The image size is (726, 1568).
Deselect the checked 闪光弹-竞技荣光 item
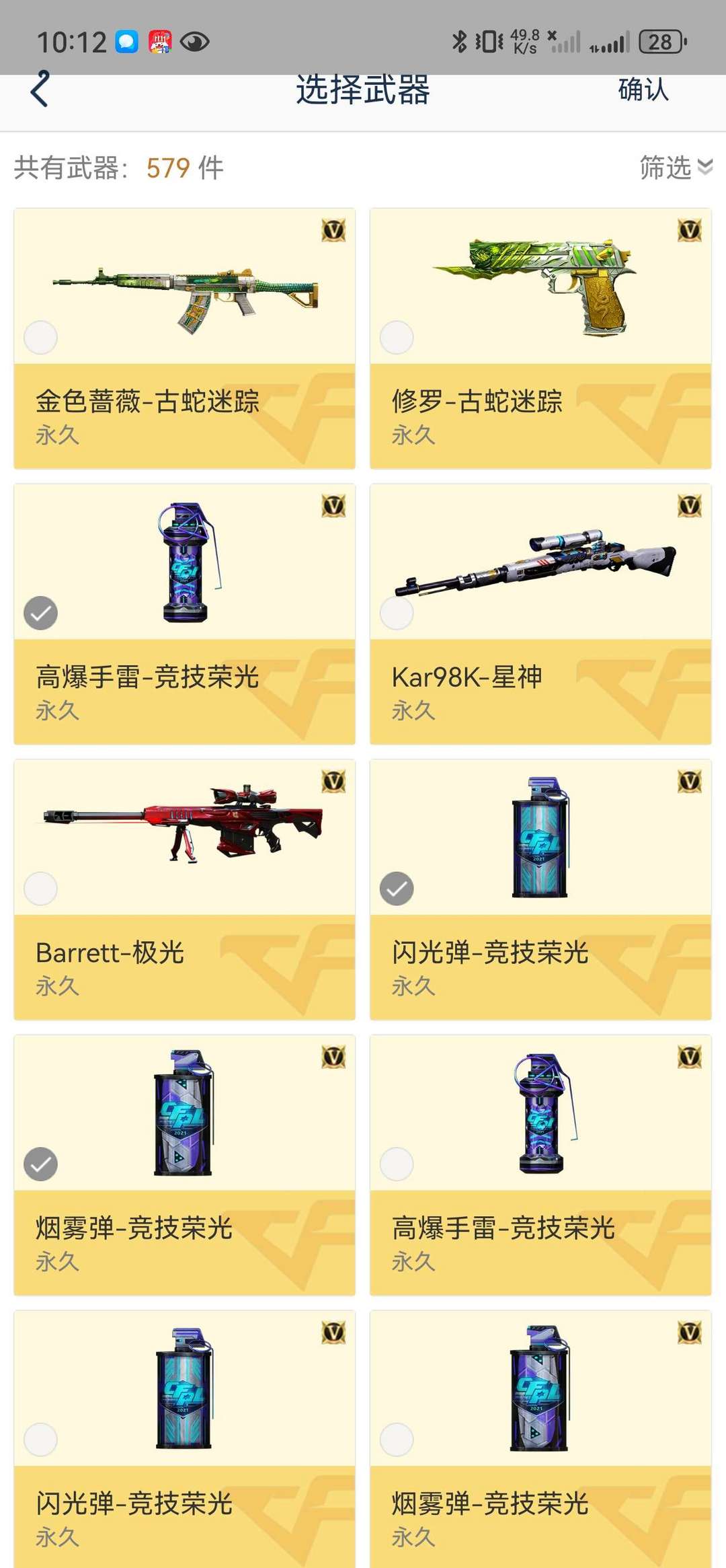[x=397, y=889]
